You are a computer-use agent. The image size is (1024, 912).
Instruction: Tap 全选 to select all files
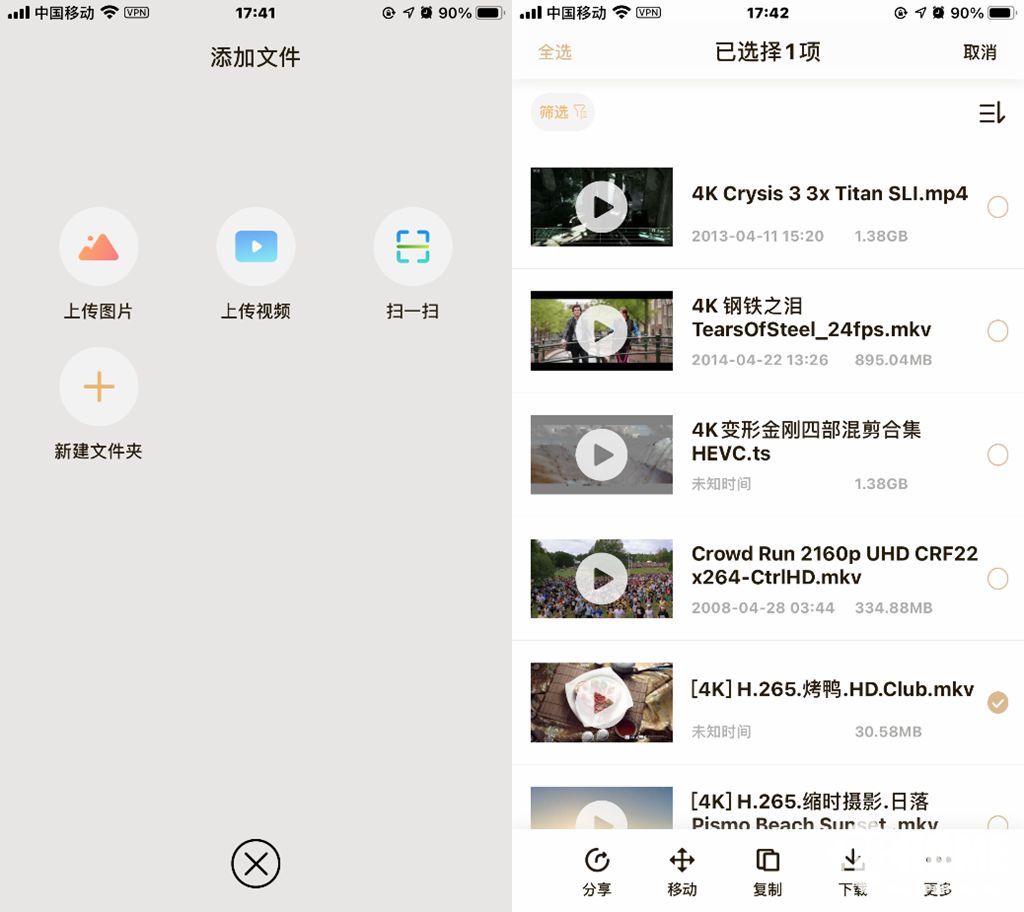click(x=555, y=52)
